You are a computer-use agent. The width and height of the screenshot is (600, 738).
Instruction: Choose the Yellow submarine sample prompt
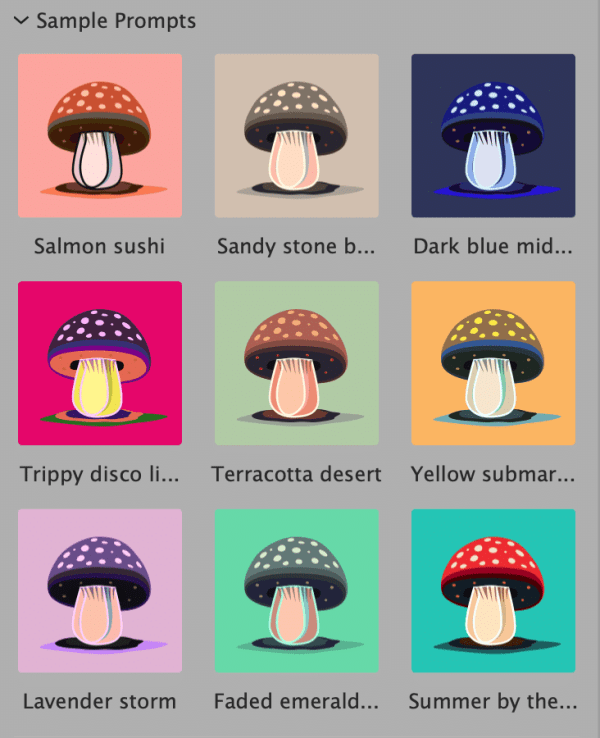(493, 363)
